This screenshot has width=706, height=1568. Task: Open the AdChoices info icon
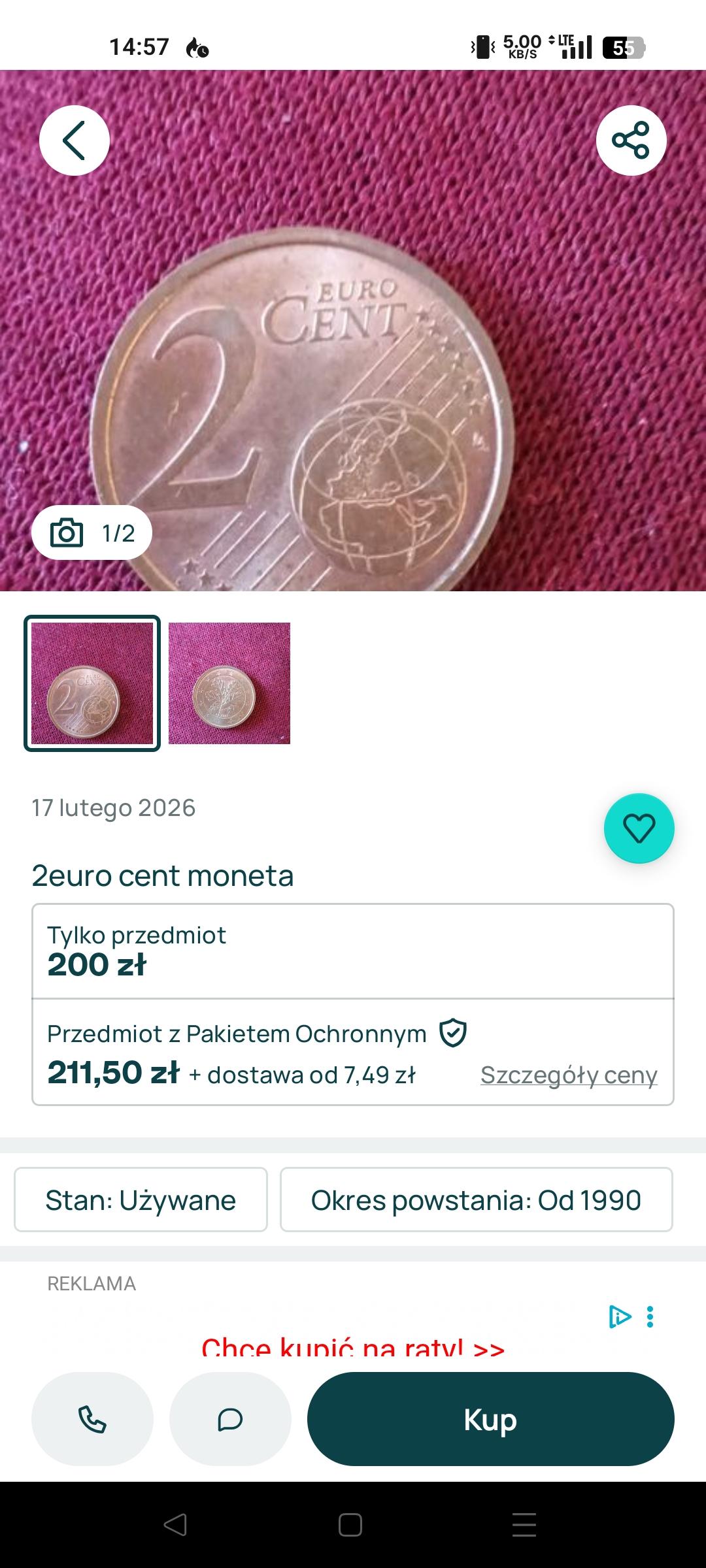(x=619, y=1317)
